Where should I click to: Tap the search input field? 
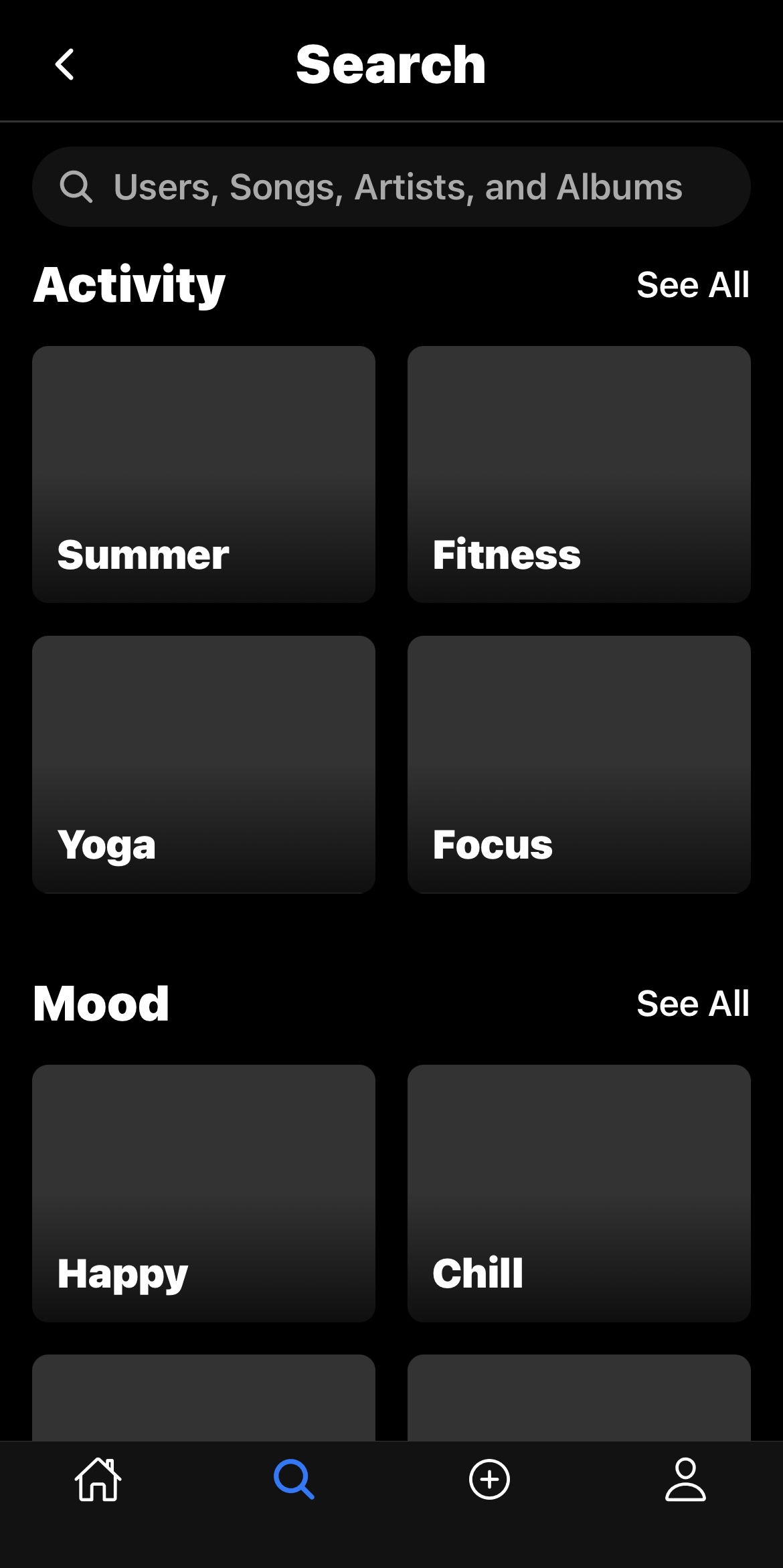coord(391,187)
